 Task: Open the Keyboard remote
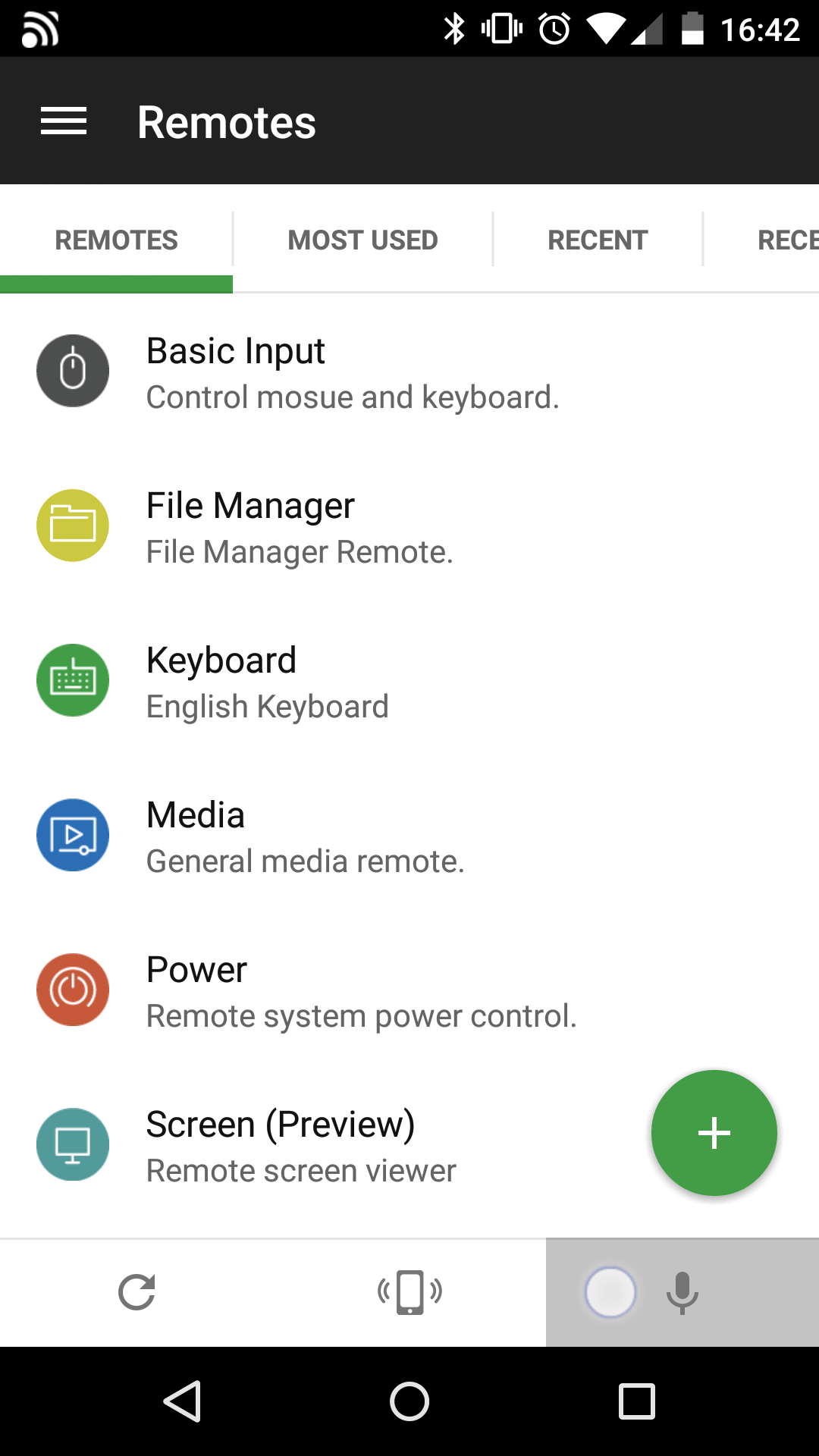coord(73,680)
